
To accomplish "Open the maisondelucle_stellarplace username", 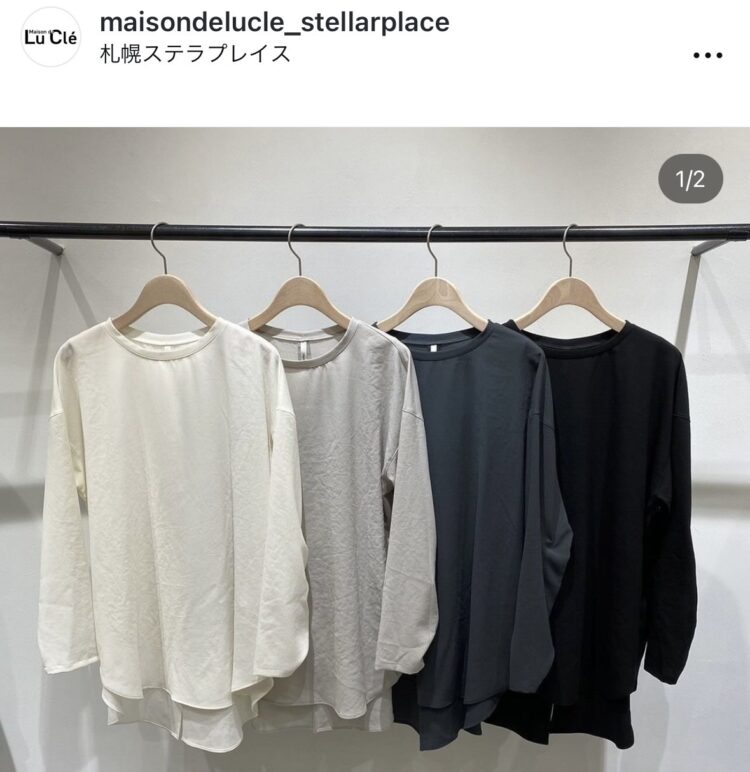I will pyautogui.click(x=275, y=22).
